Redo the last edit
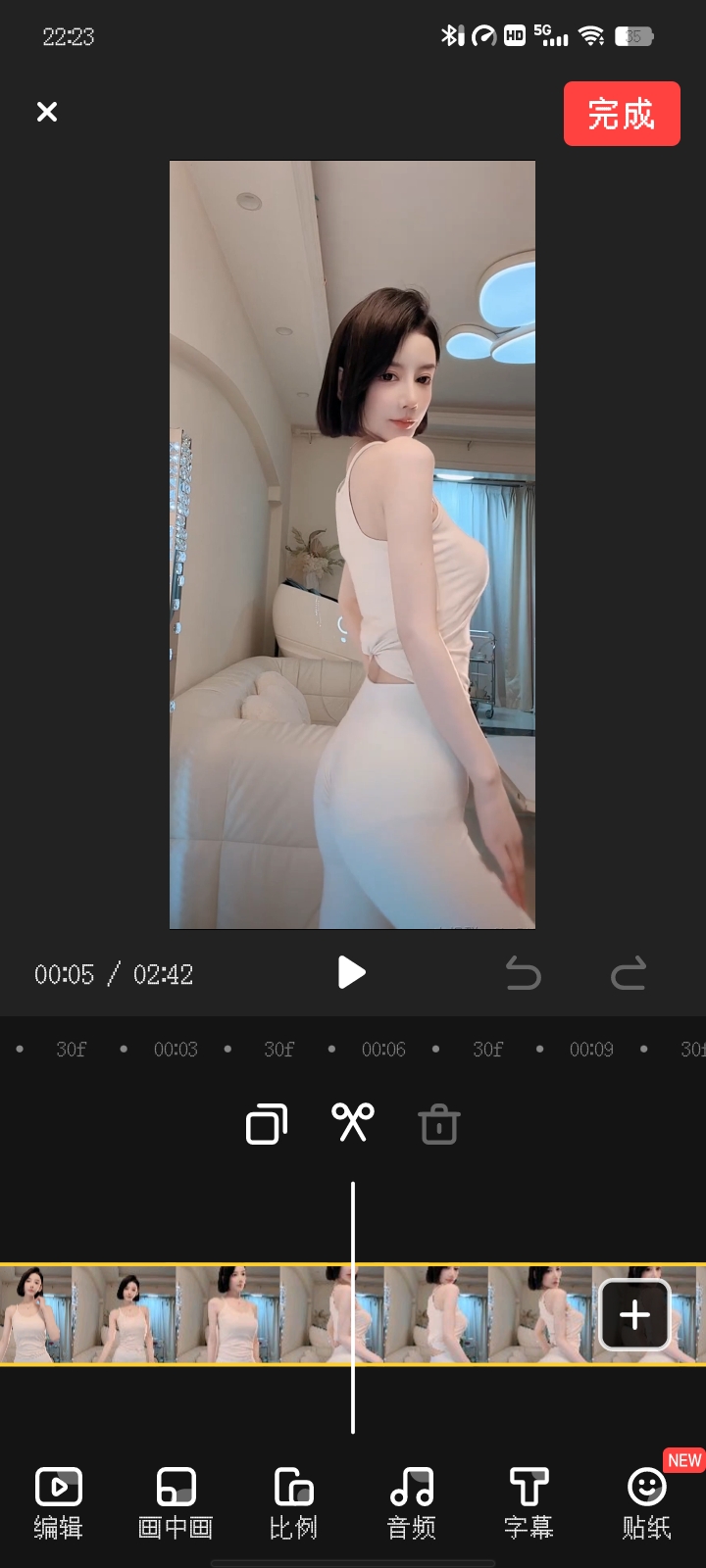706x1568 pixels. coord(628,973)
